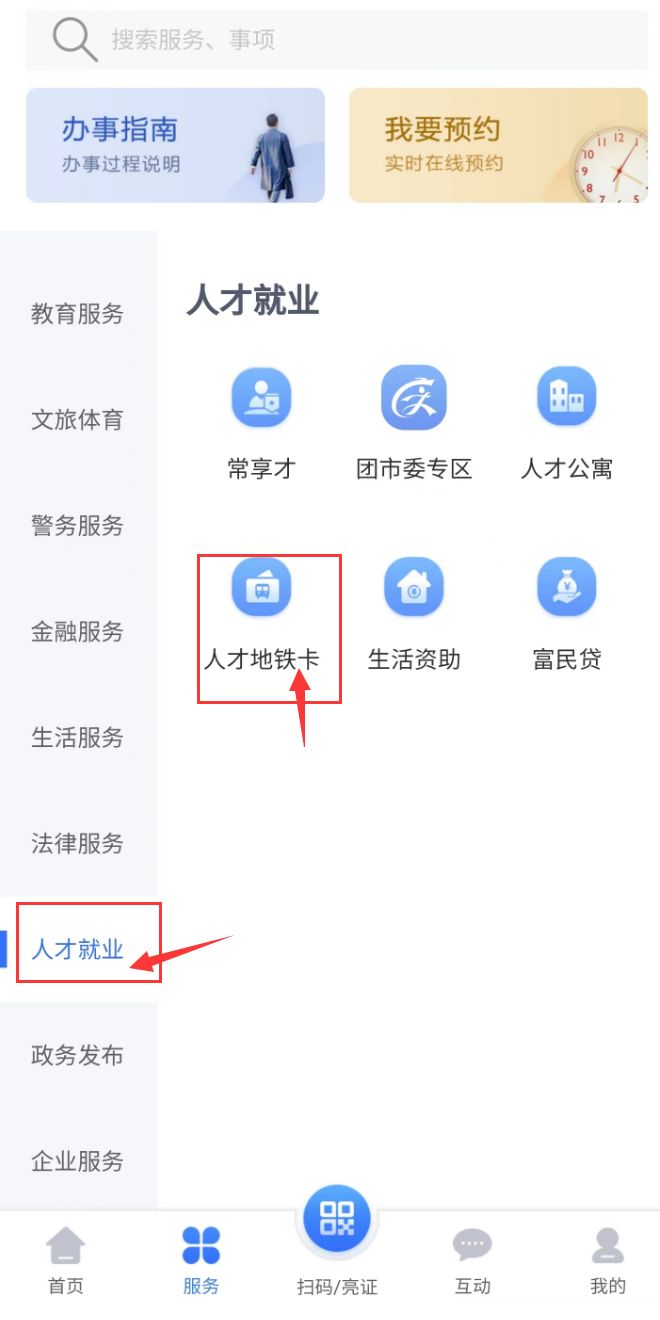
Task: Open the 人才公寓 service
Action: (566, 421)
